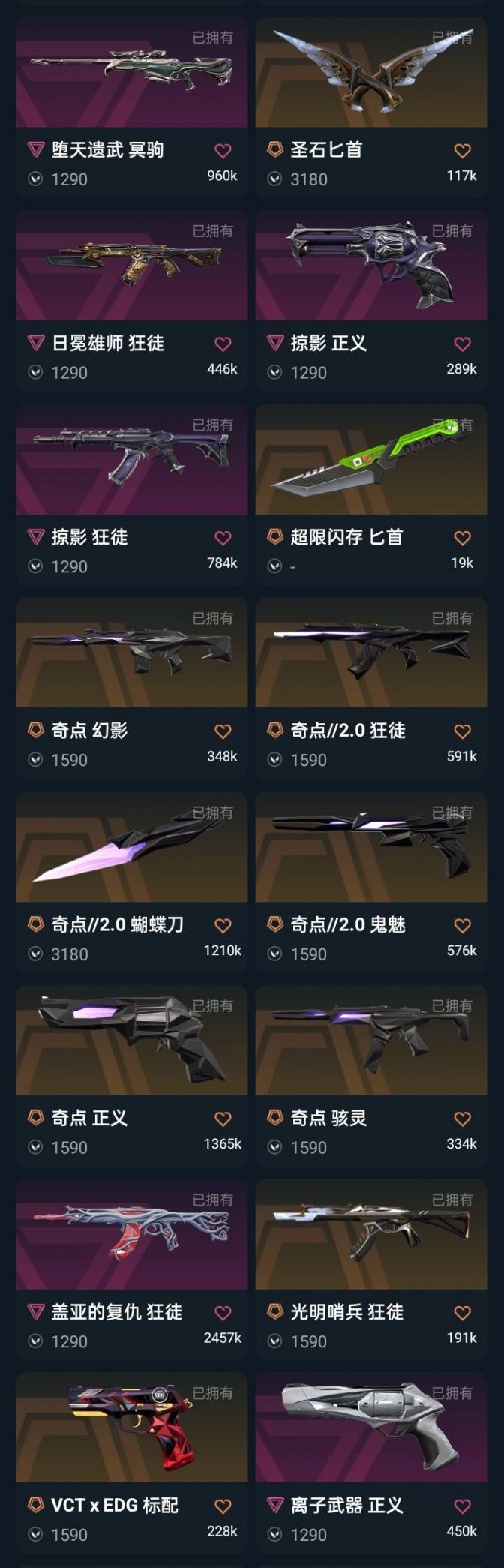This screenshot has height=1568, width=504.
Task: Like the 光明哨兵 狂徒 skin
Action: point(462,1313)
